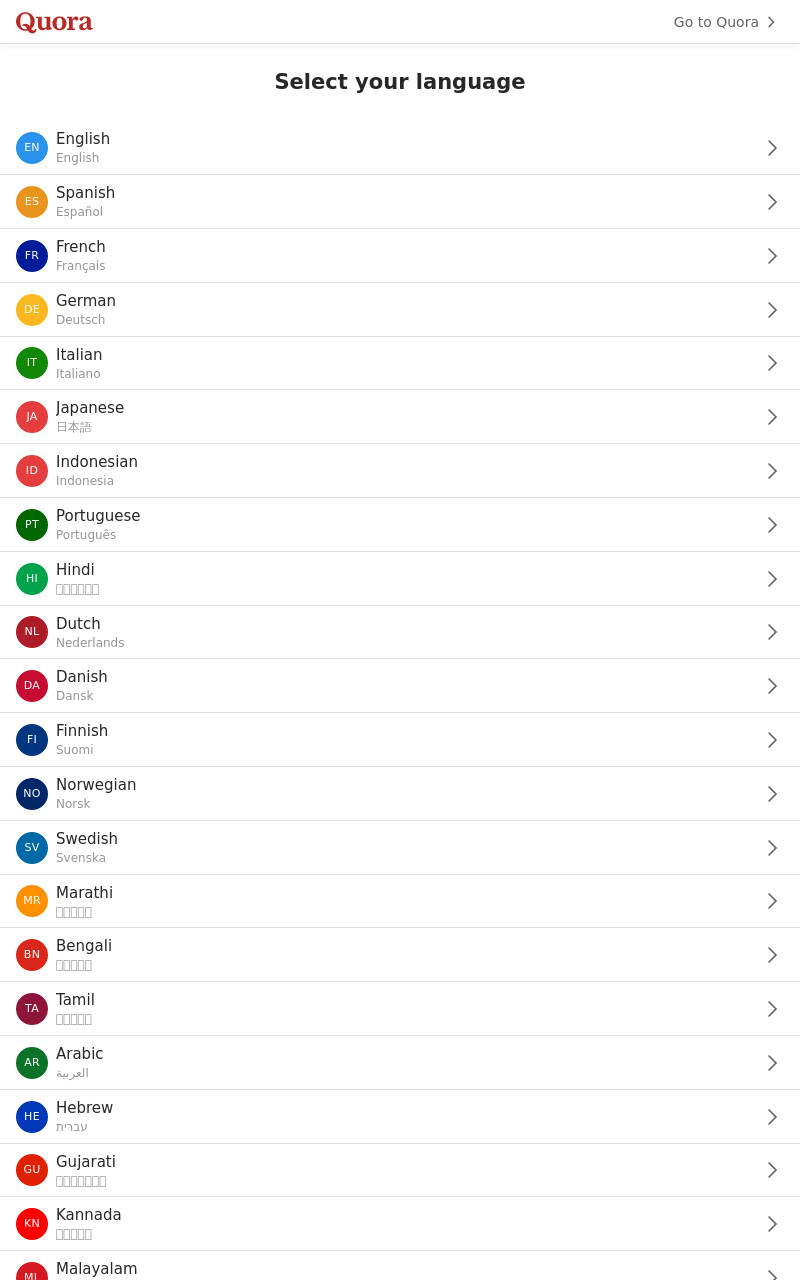Viewport: 800px width, 1280px height.
Task: Tap the Finnish language option
Action: tap(400, 740)
